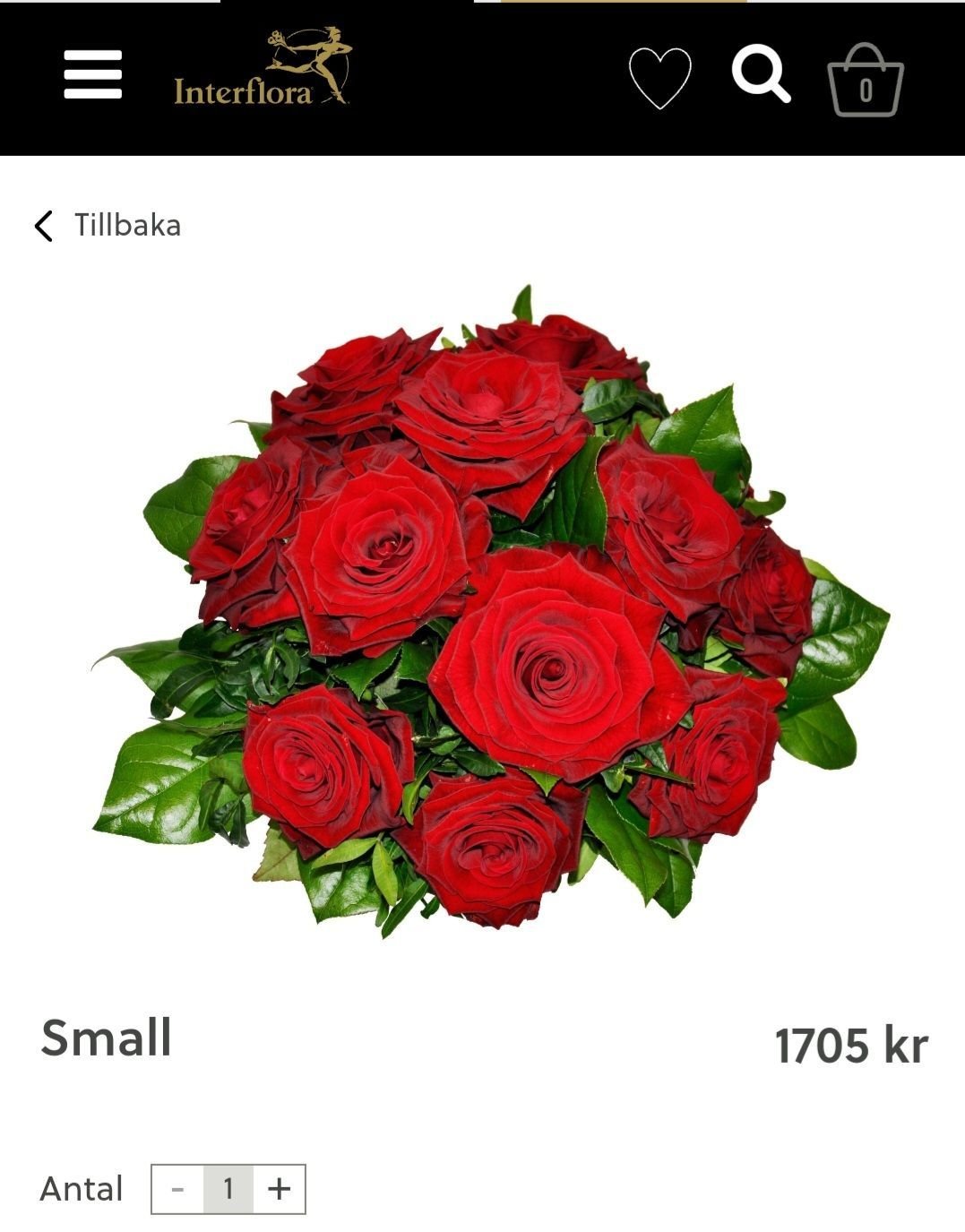View the shopping basket
The height and width of the screenshot is (1232, 965).
point(865,82)
